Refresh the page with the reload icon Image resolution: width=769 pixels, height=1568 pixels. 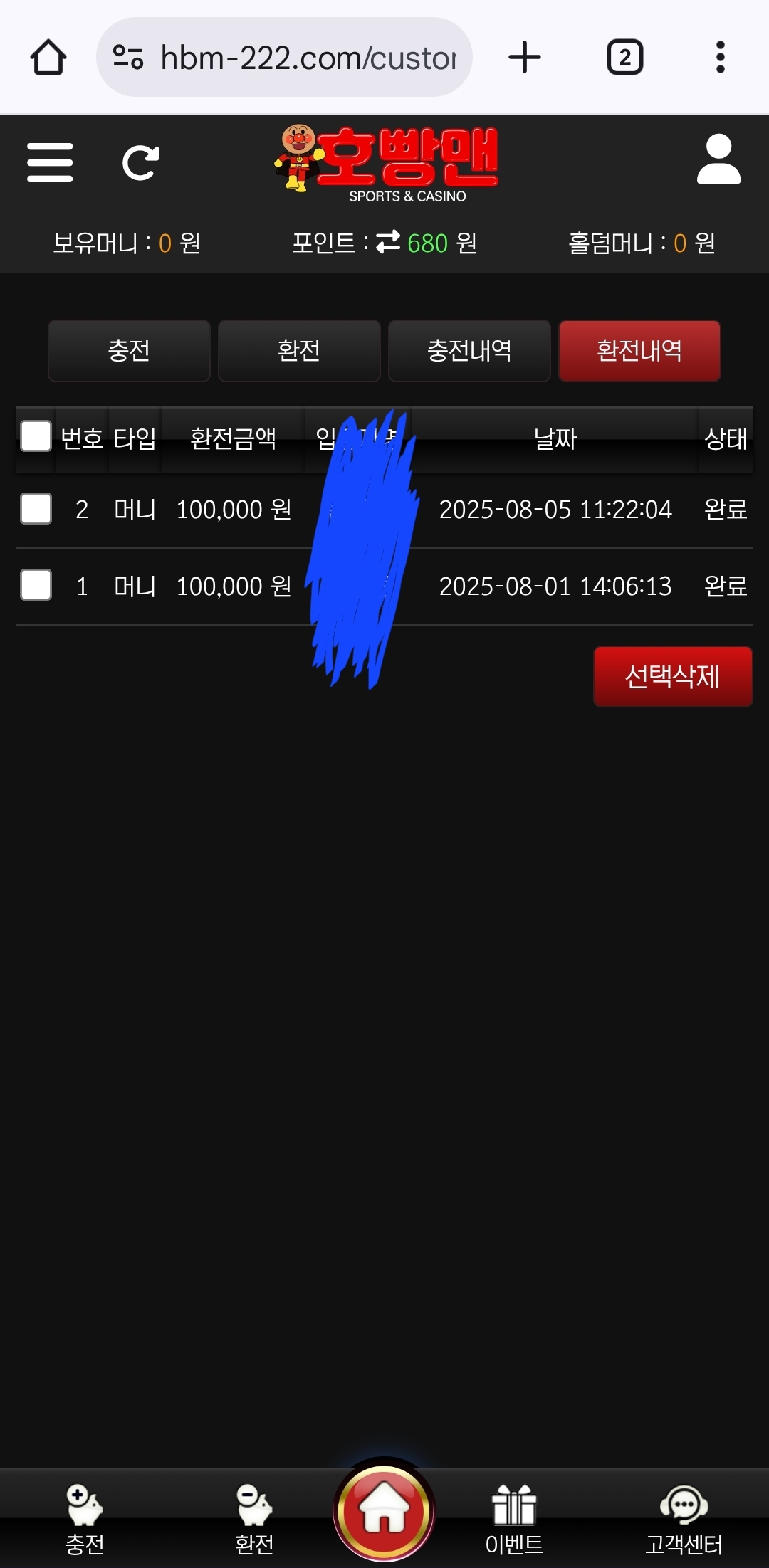pos(140,163)
